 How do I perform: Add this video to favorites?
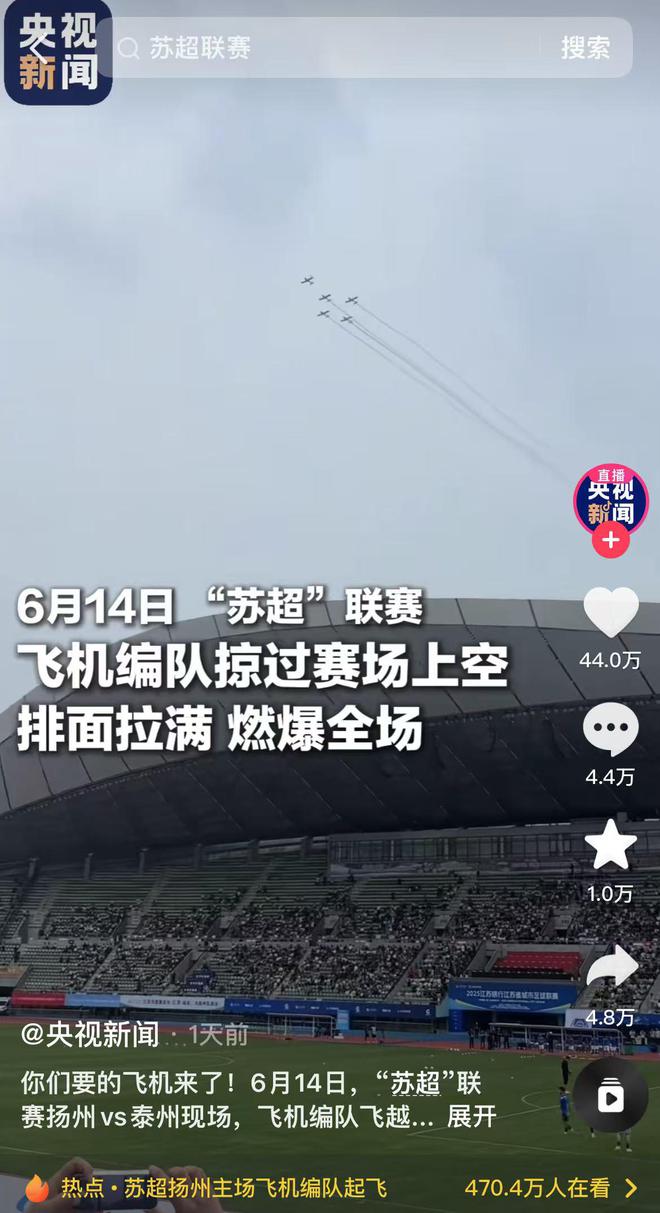point(611,846)
